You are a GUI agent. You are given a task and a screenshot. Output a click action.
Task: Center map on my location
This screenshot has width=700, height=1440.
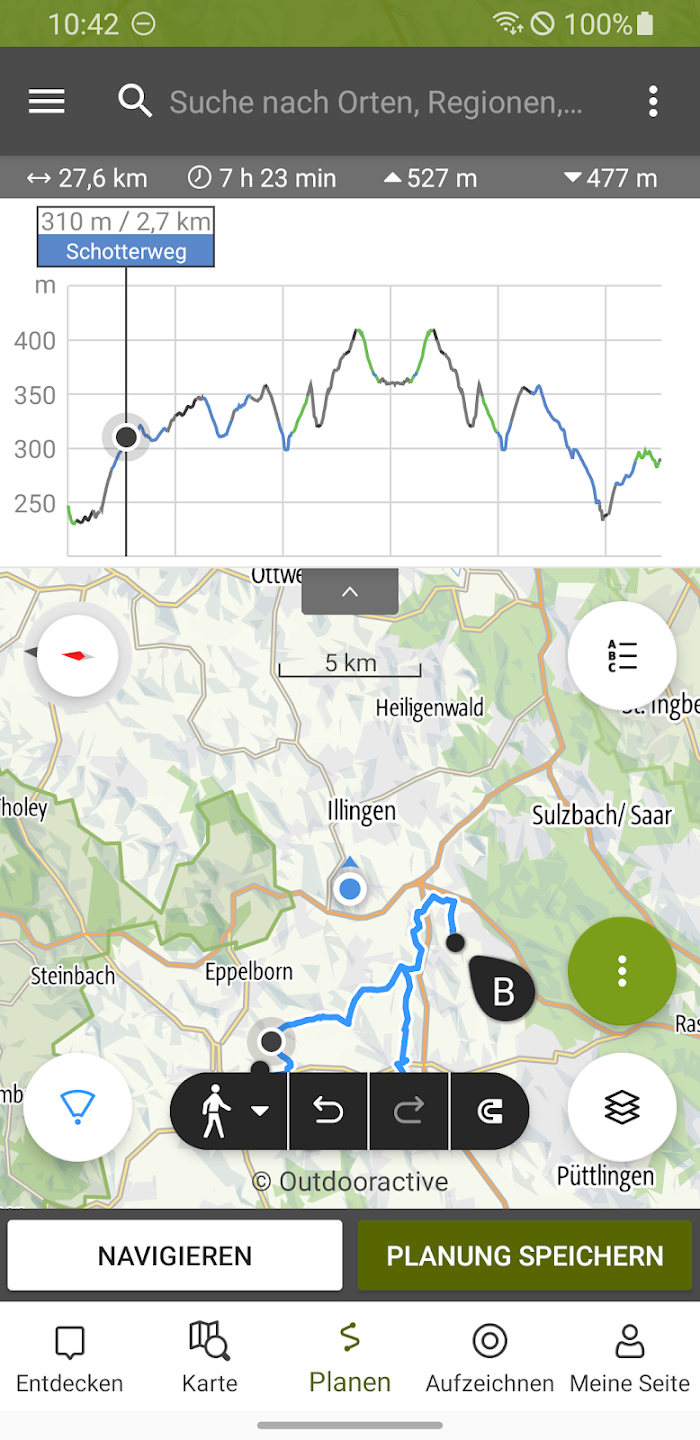coord(78,1107)
